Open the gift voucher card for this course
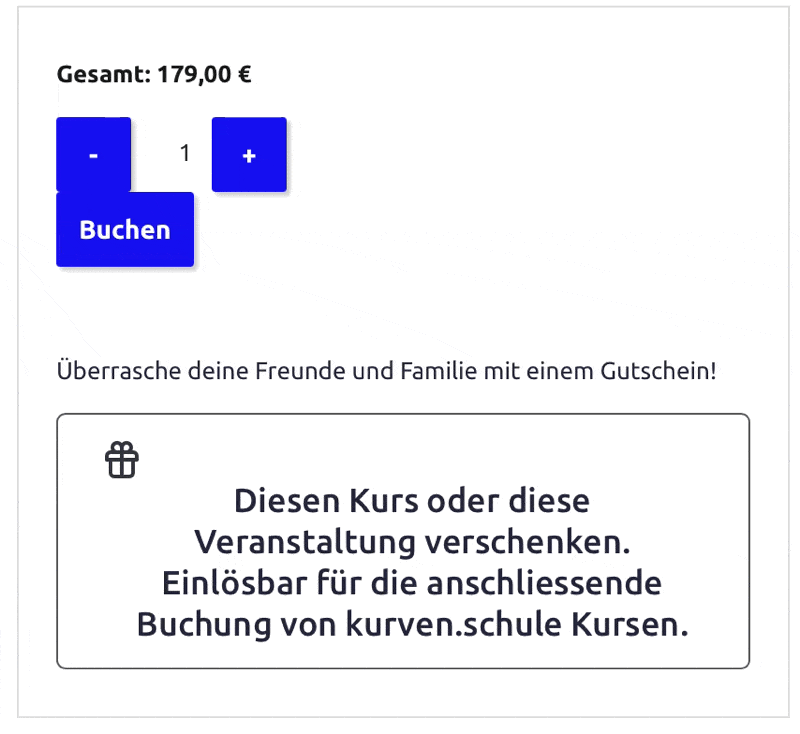This screenshot has width=800, height=734. pyautogui.click(x=403, y=541)
